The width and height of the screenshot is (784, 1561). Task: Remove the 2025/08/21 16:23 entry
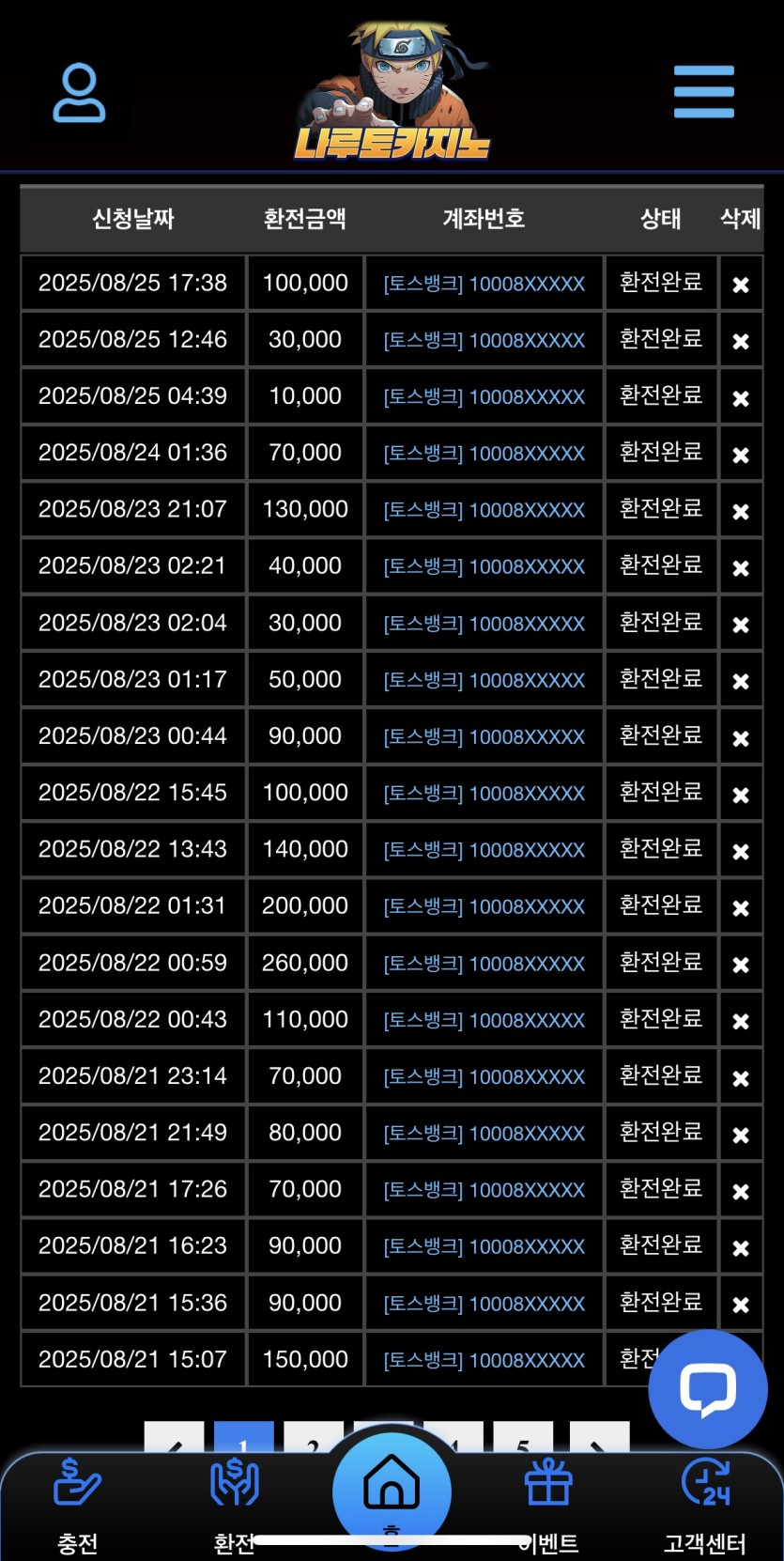click(x=741, y=1247)
